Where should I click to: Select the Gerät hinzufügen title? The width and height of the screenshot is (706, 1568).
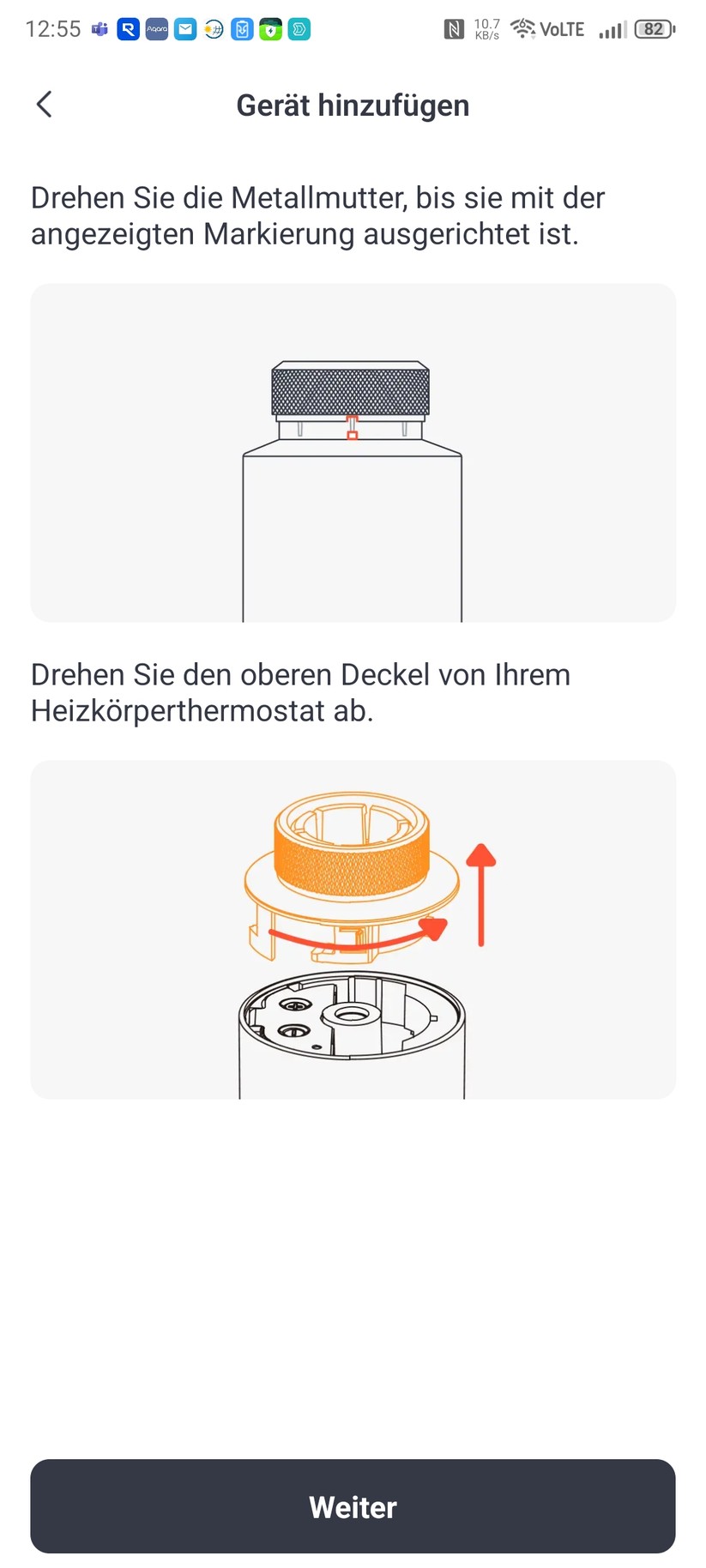click(353, 105)
